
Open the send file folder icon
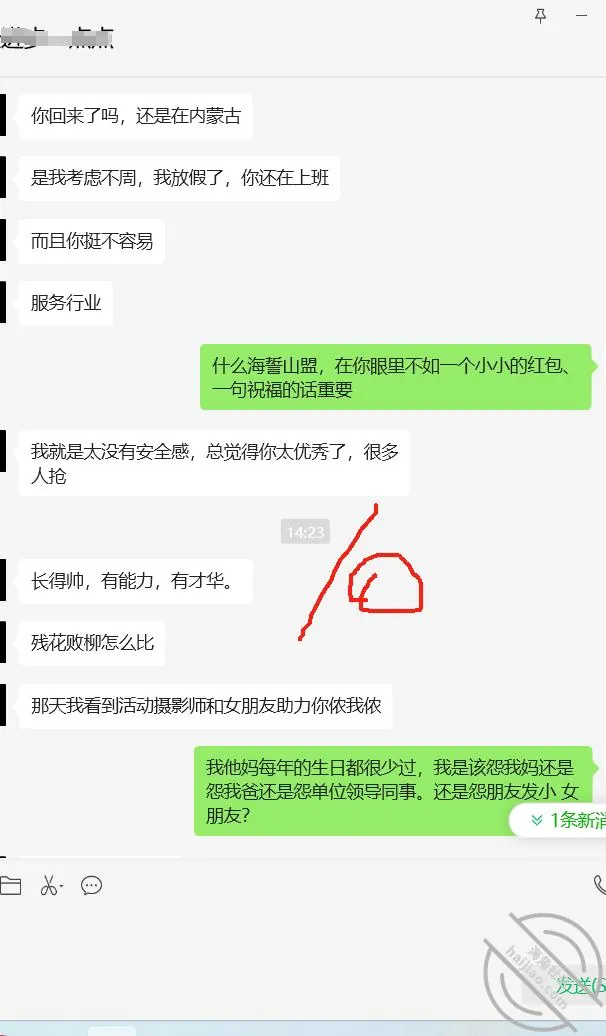click(x=10, y=885)
